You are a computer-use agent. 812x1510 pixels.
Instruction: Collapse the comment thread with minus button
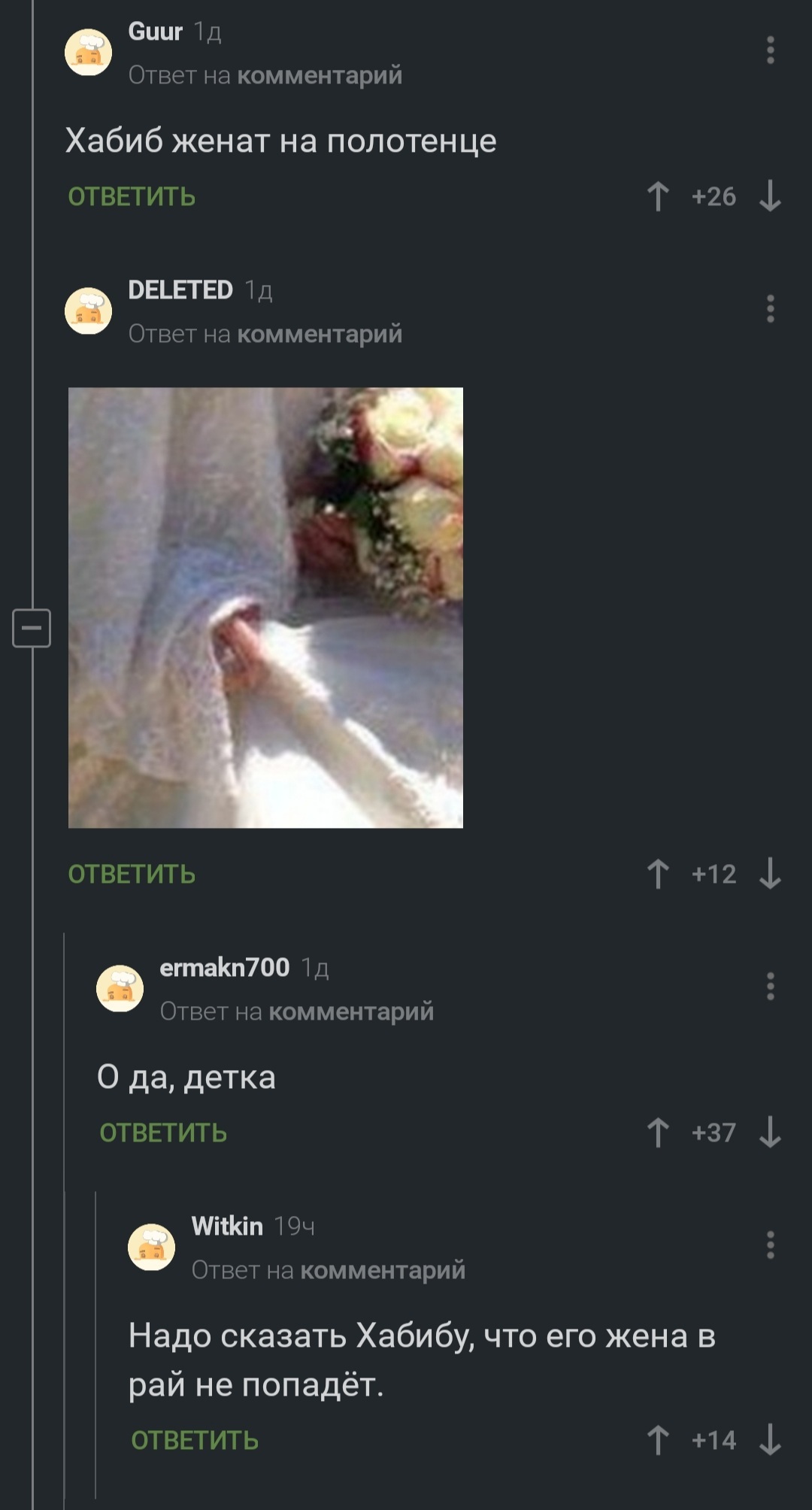(32, 628)
